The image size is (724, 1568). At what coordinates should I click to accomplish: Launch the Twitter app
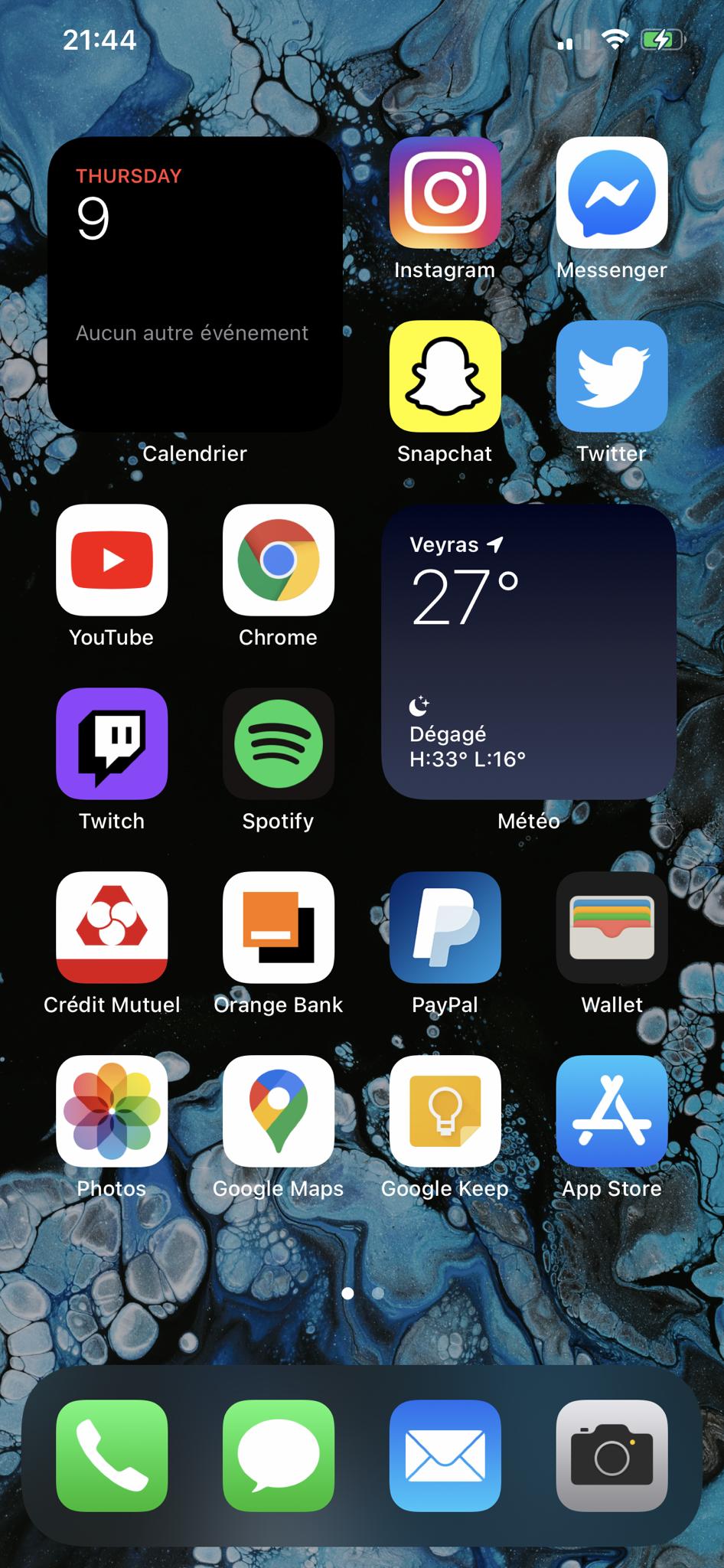[611, 377]
